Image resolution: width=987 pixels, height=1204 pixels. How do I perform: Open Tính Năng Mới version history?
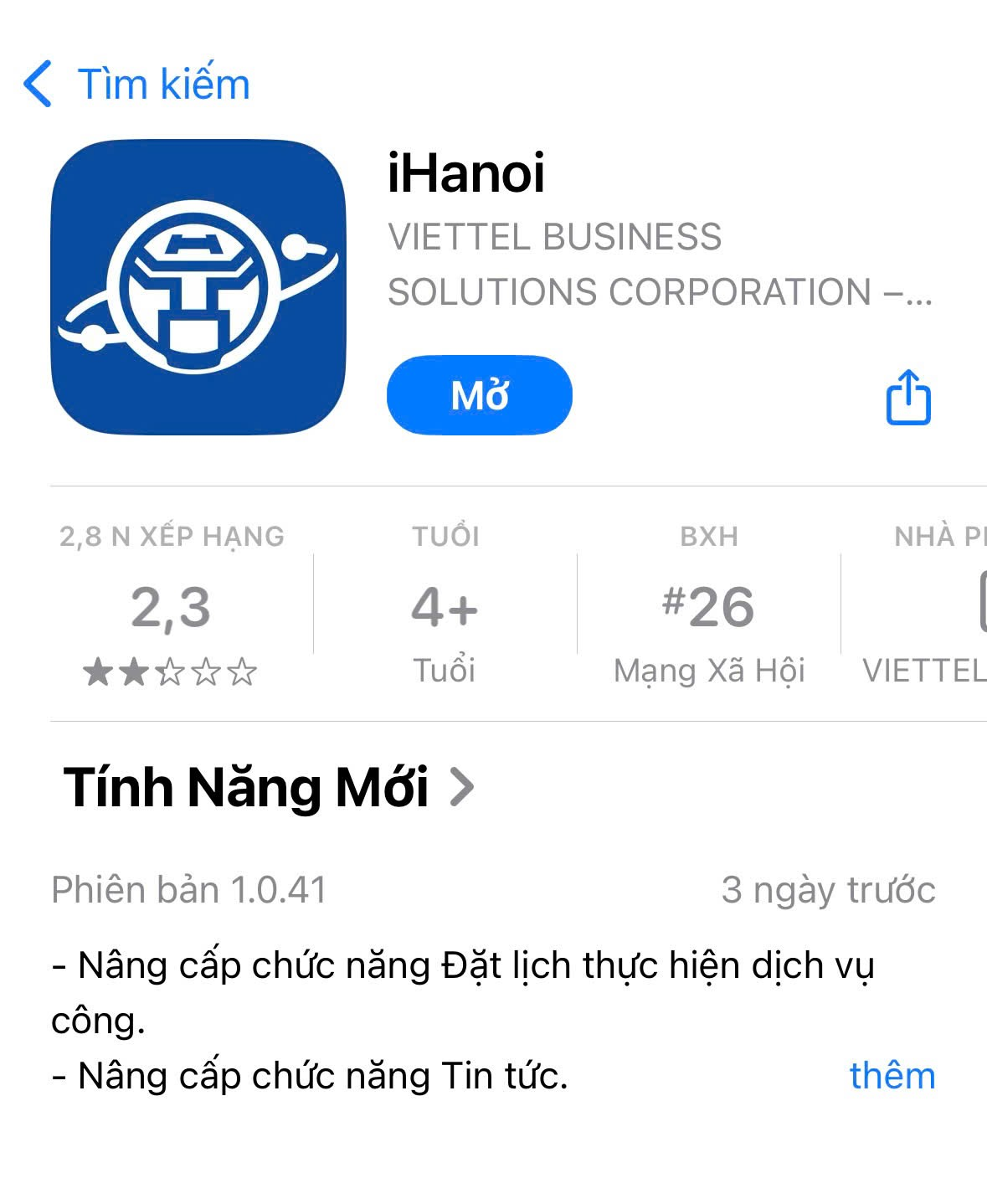[x=268, y=787]
